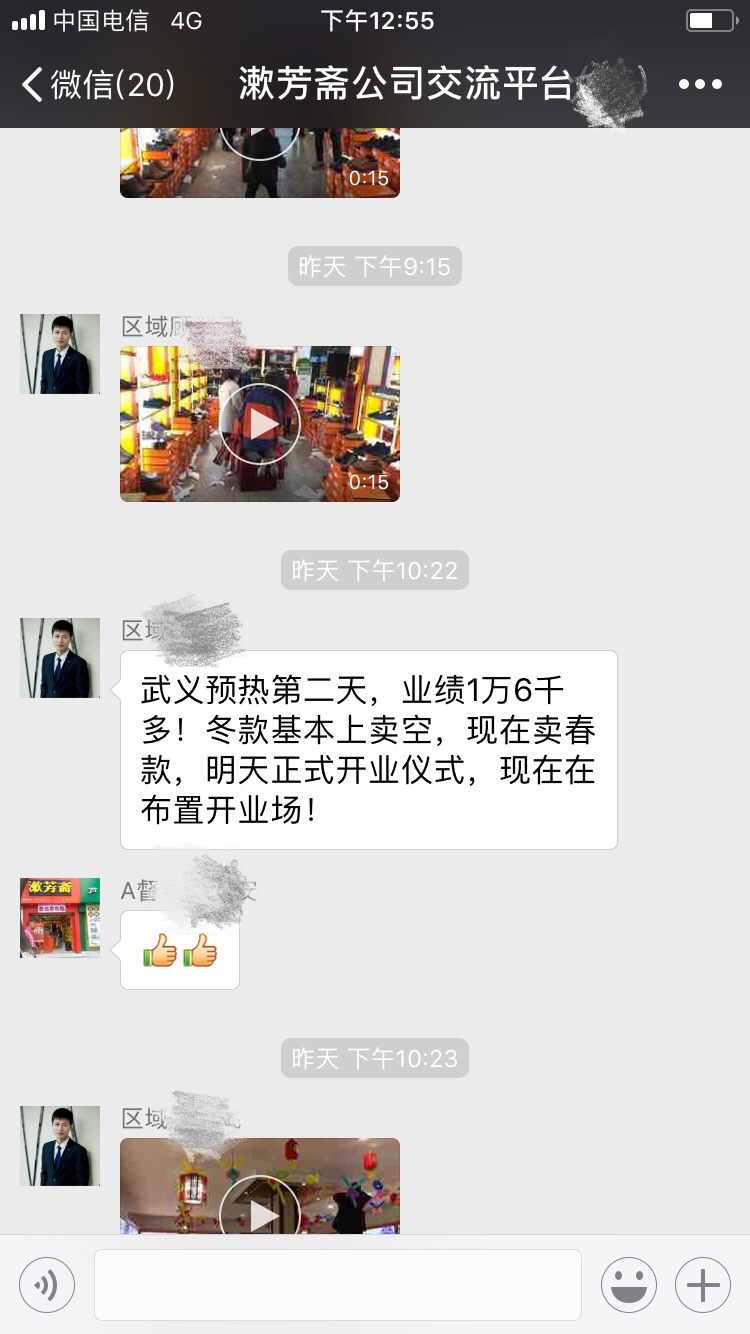Screen dimensions: 750x1334
Task: Tap the message text input field
Action: pos(338,1285)
